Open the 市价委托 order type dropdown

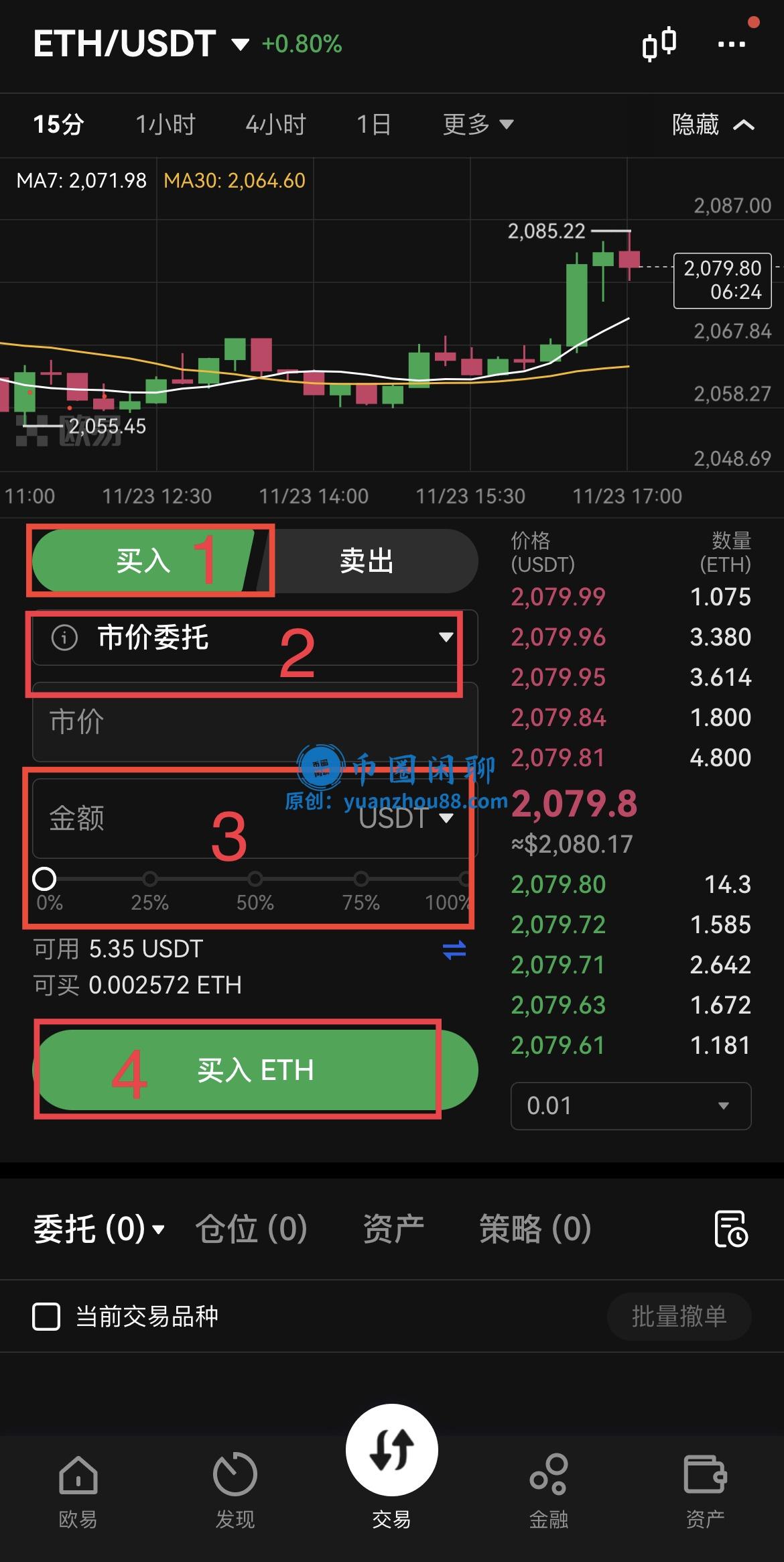click(245, 639)
